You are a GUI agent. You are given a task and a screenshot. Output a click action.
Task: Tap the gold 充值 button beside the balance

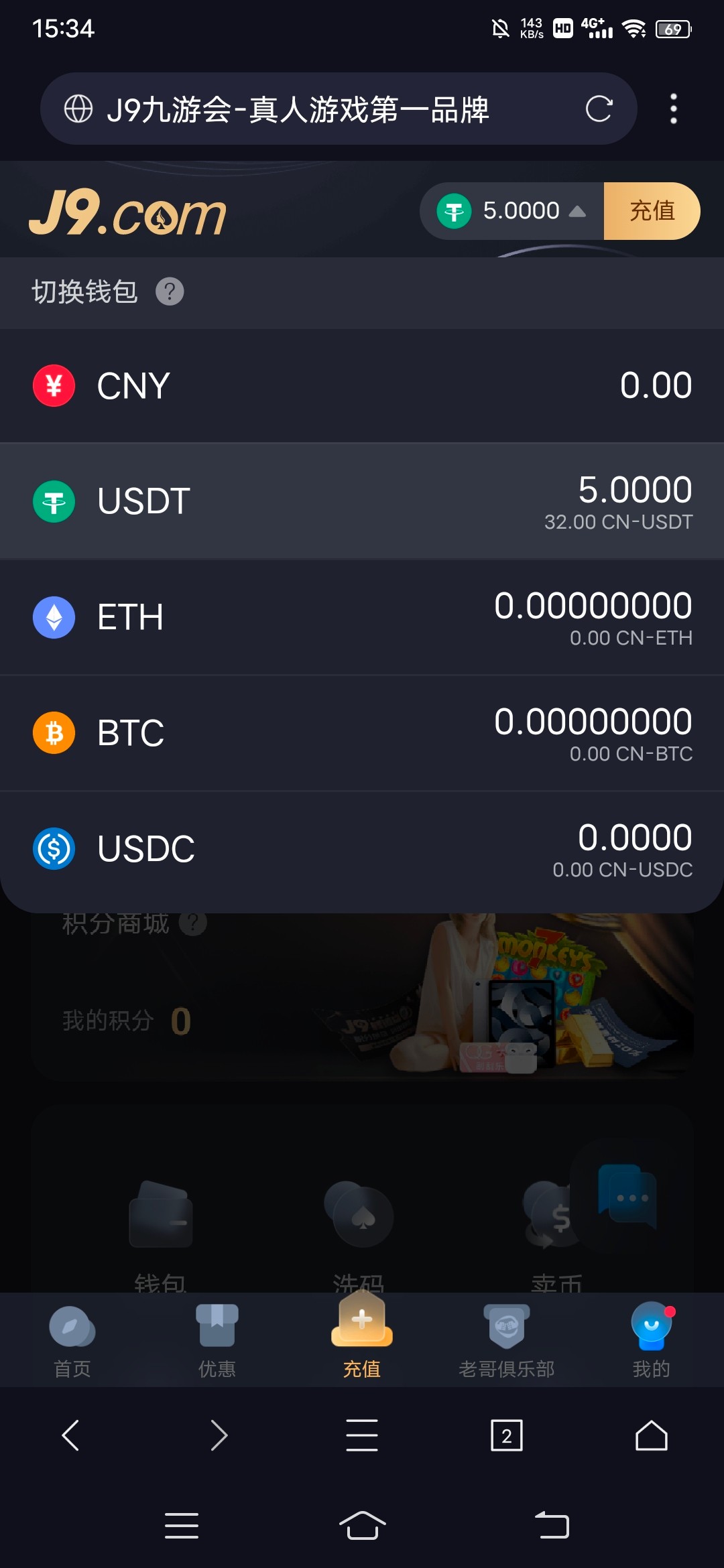coord(652,211)
